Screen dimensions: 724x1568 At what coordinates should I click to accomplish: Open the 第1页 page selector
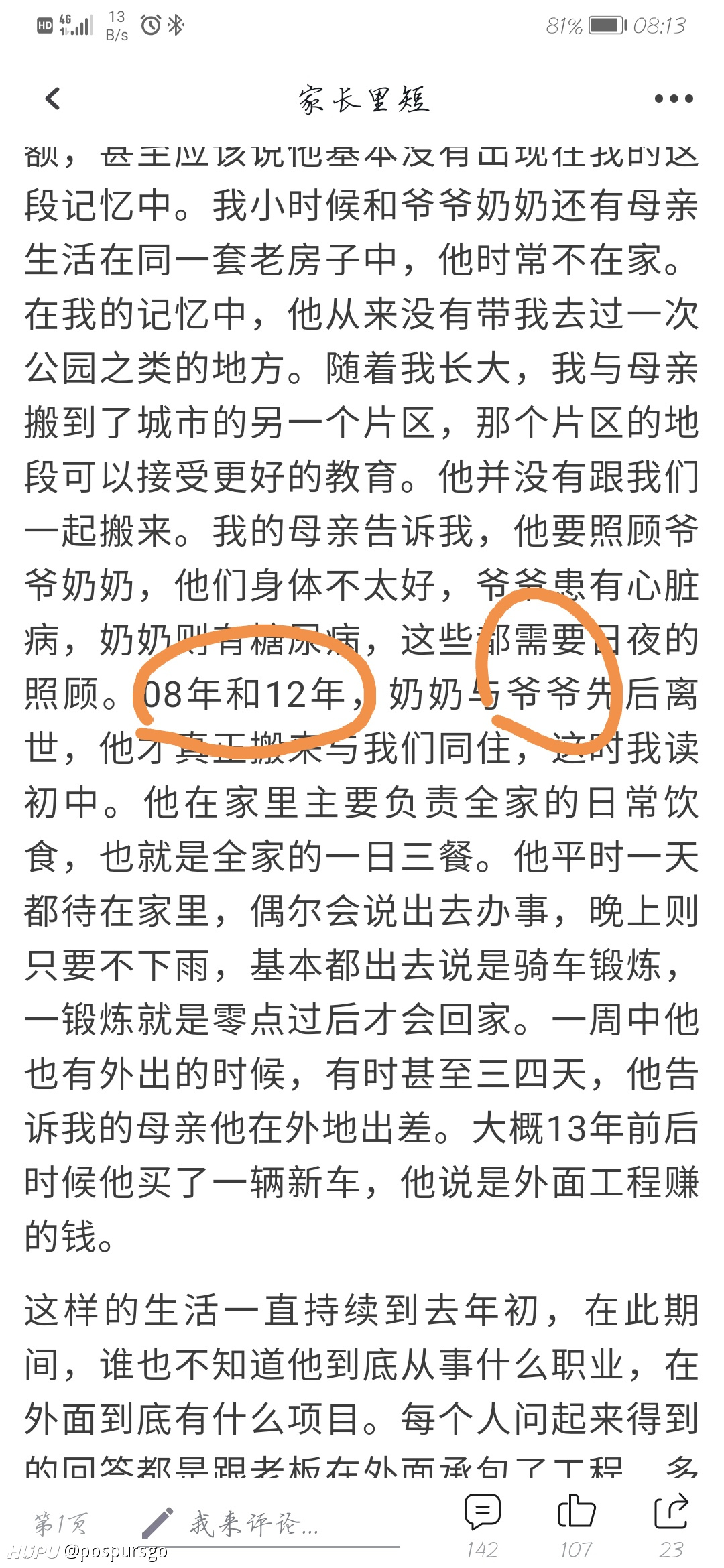(x=60, y=1524)
